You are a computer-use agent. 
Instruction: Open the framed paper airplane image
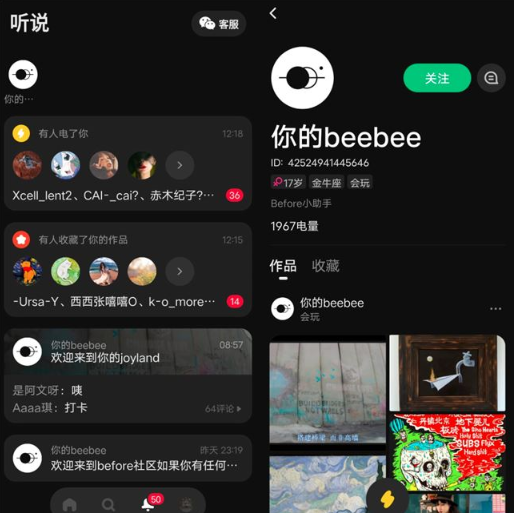click(x=447, y=373)
